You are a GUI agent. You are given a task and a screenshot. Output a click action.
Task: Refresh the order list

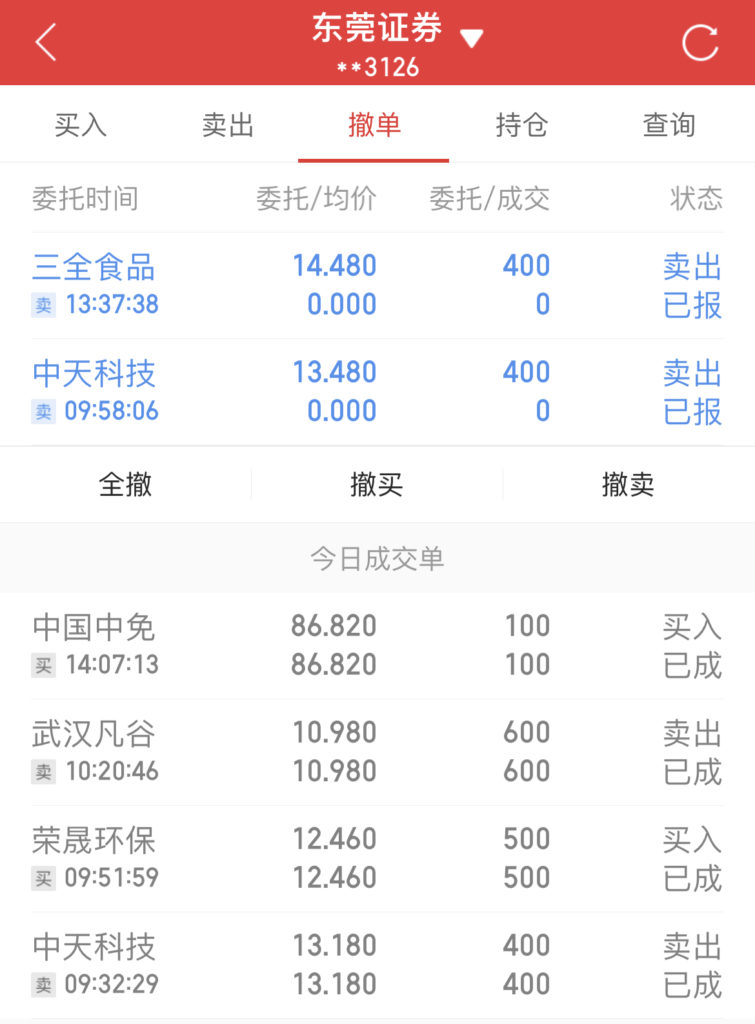click(699, 43)
